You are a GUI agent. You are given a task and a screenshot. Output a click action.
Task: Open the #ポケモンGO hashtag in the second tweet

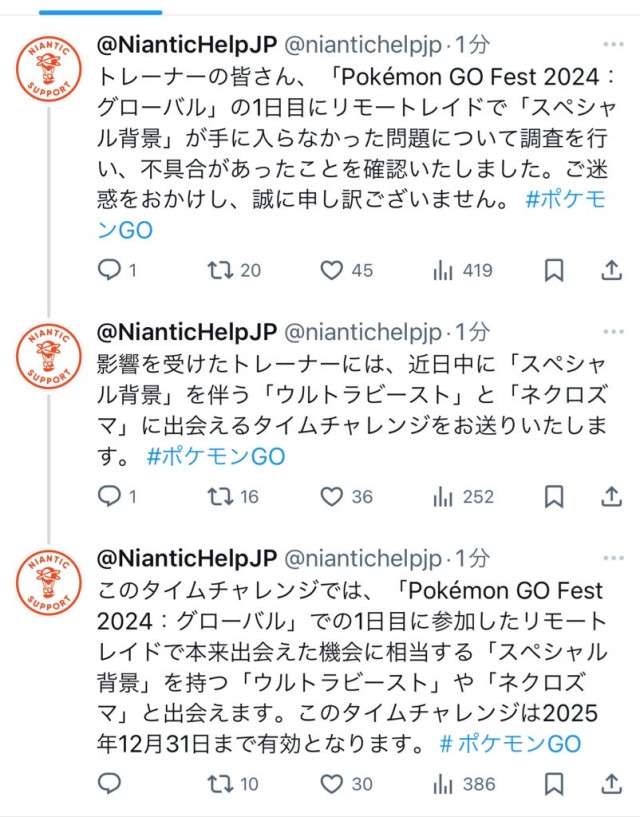216,456
